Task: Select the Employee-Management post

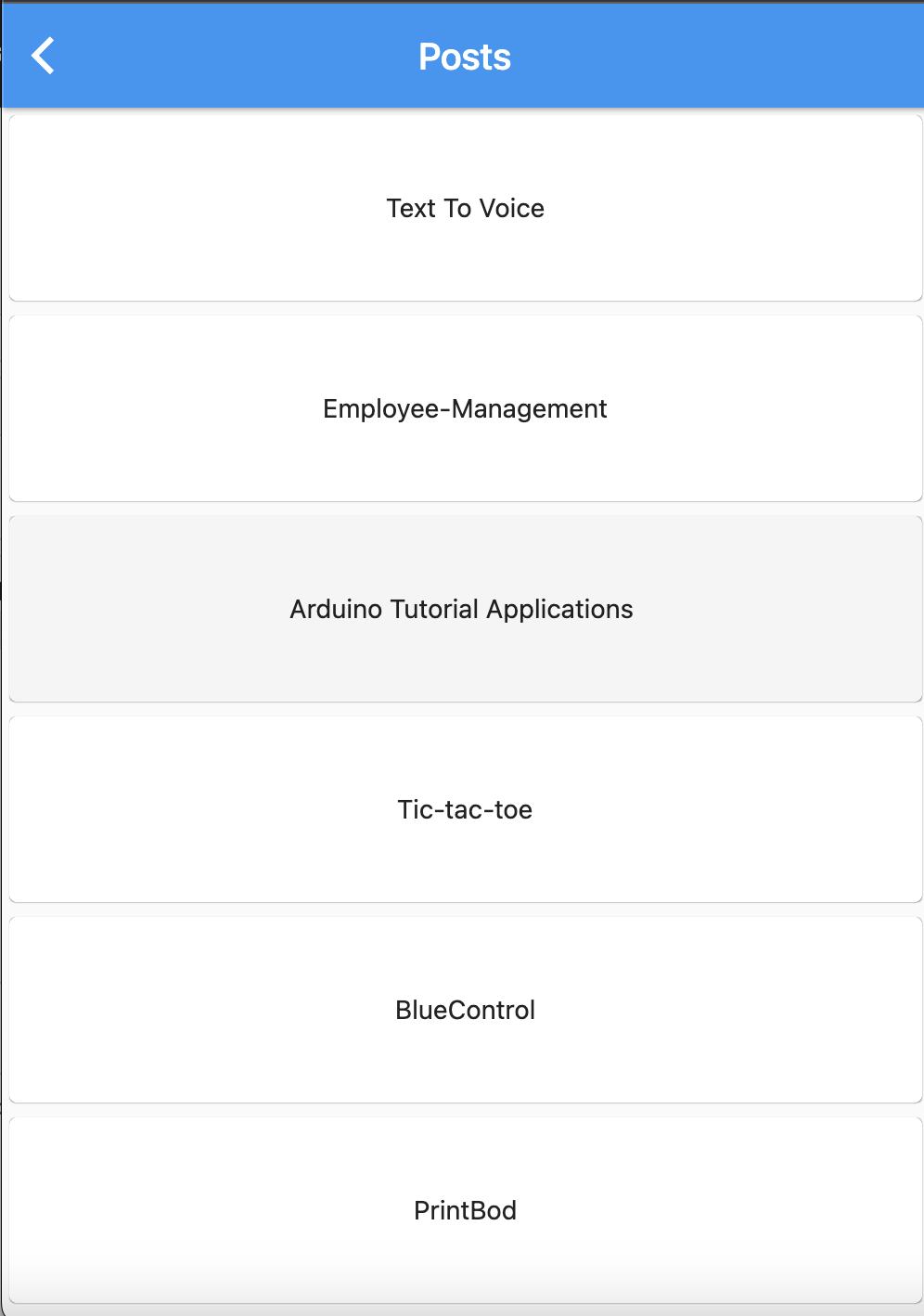Action: pos(465,408)
